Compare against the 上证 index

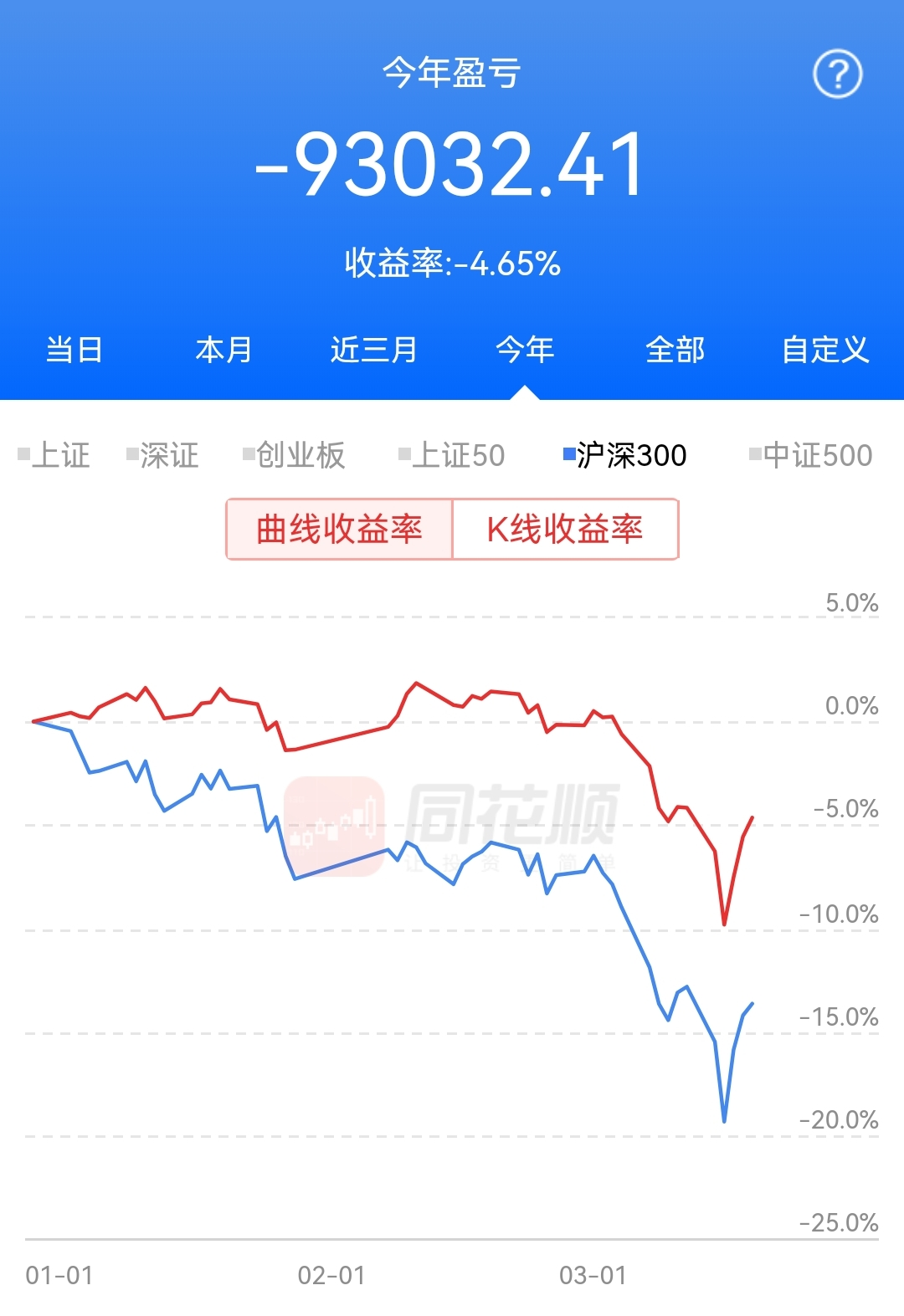click(54, 455)
